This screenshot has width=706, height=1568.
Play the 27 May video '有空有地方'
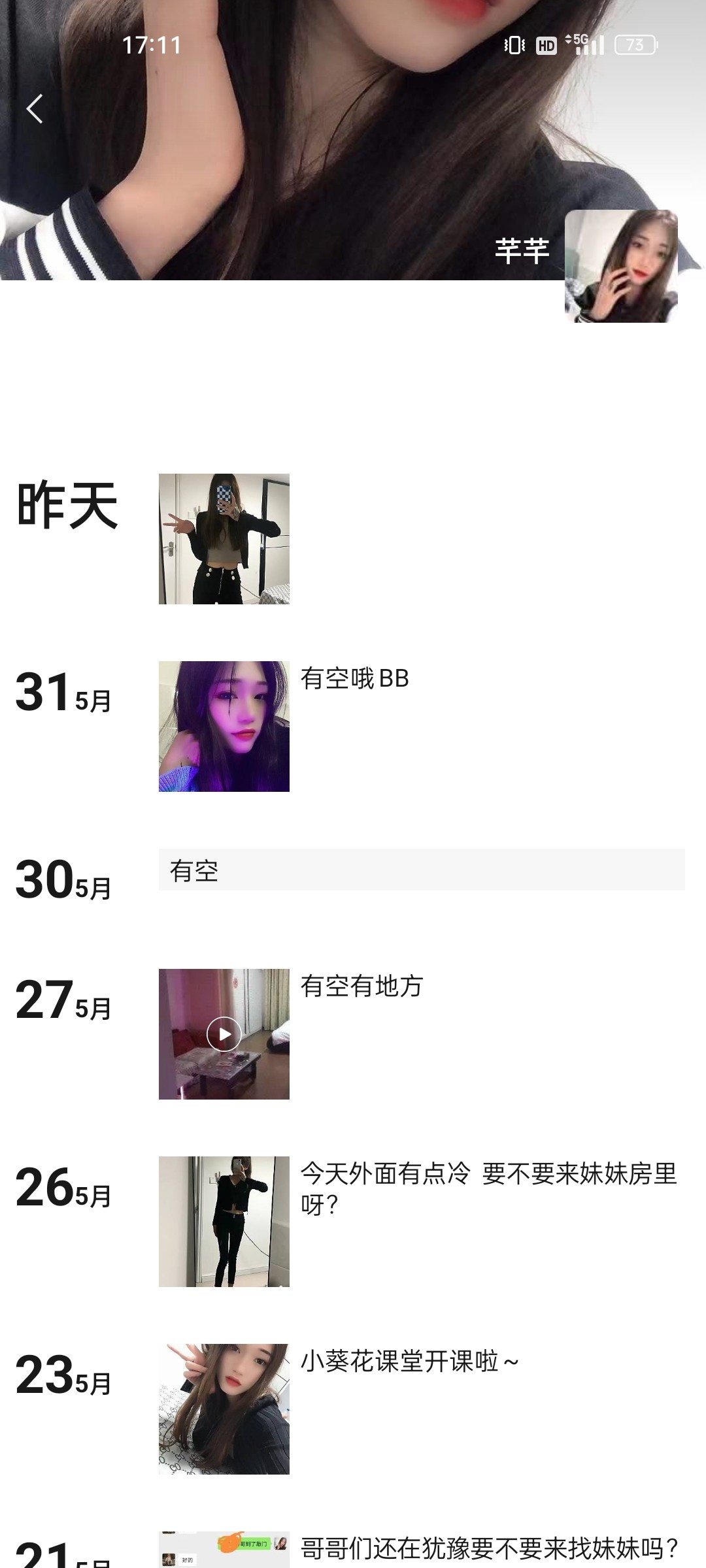click(x=224, y=1034)
